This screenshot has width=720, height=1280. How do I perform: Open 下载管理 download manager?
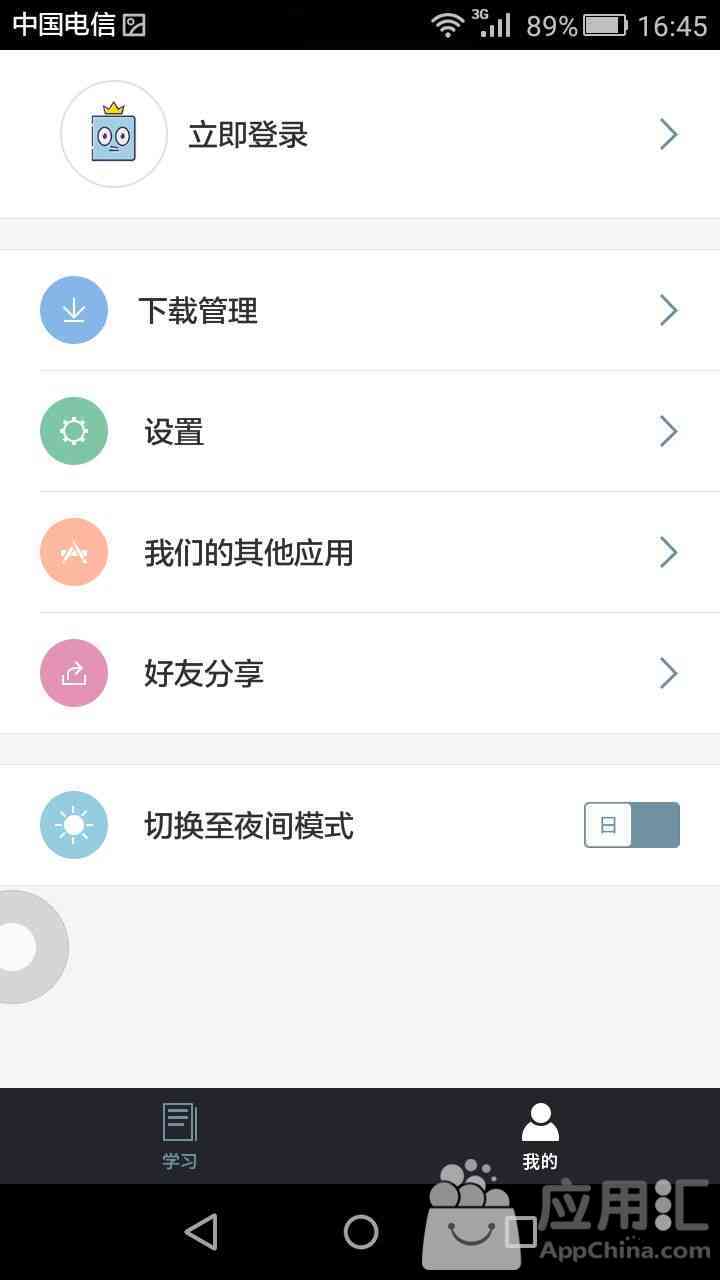pos(360,310)
